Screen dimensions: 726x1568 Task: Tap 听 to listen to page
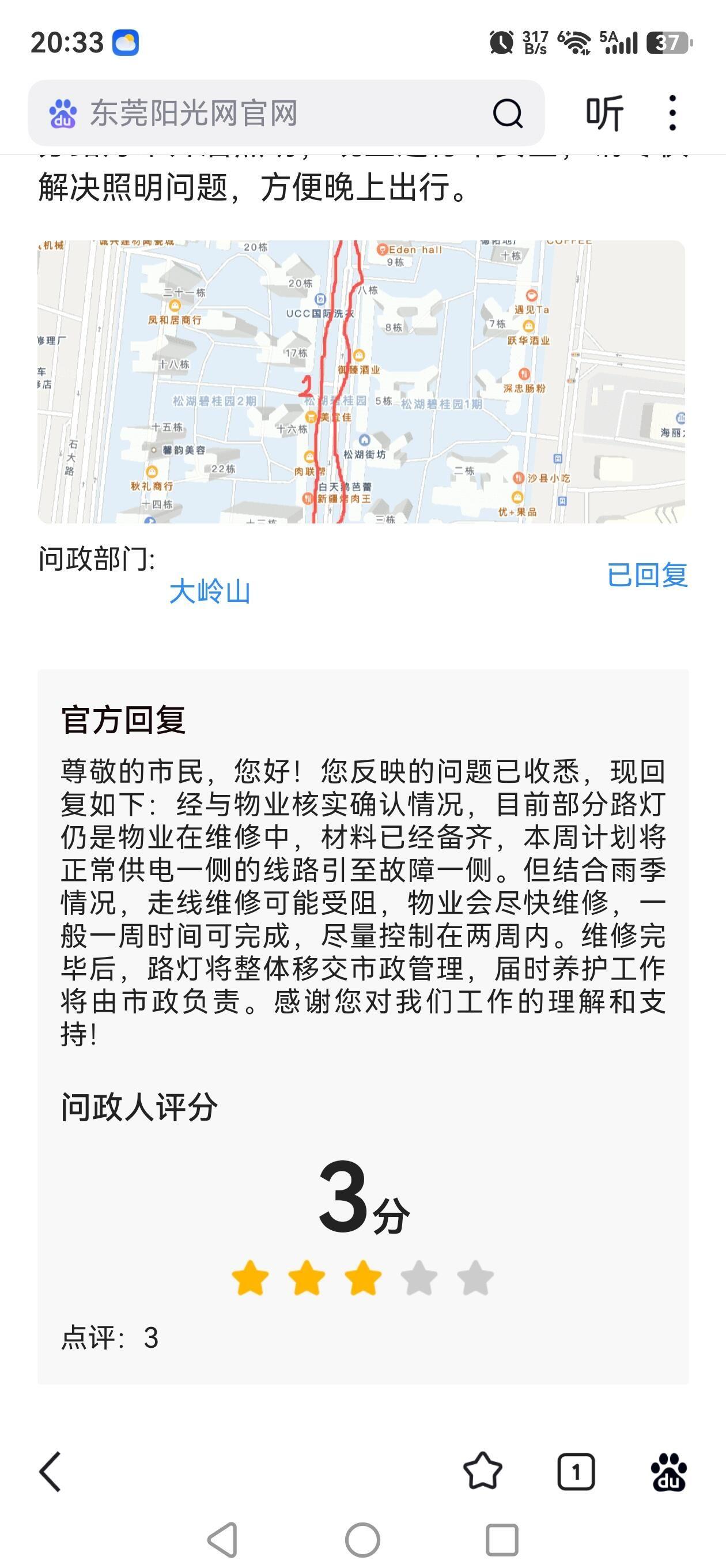pos(604,113)
